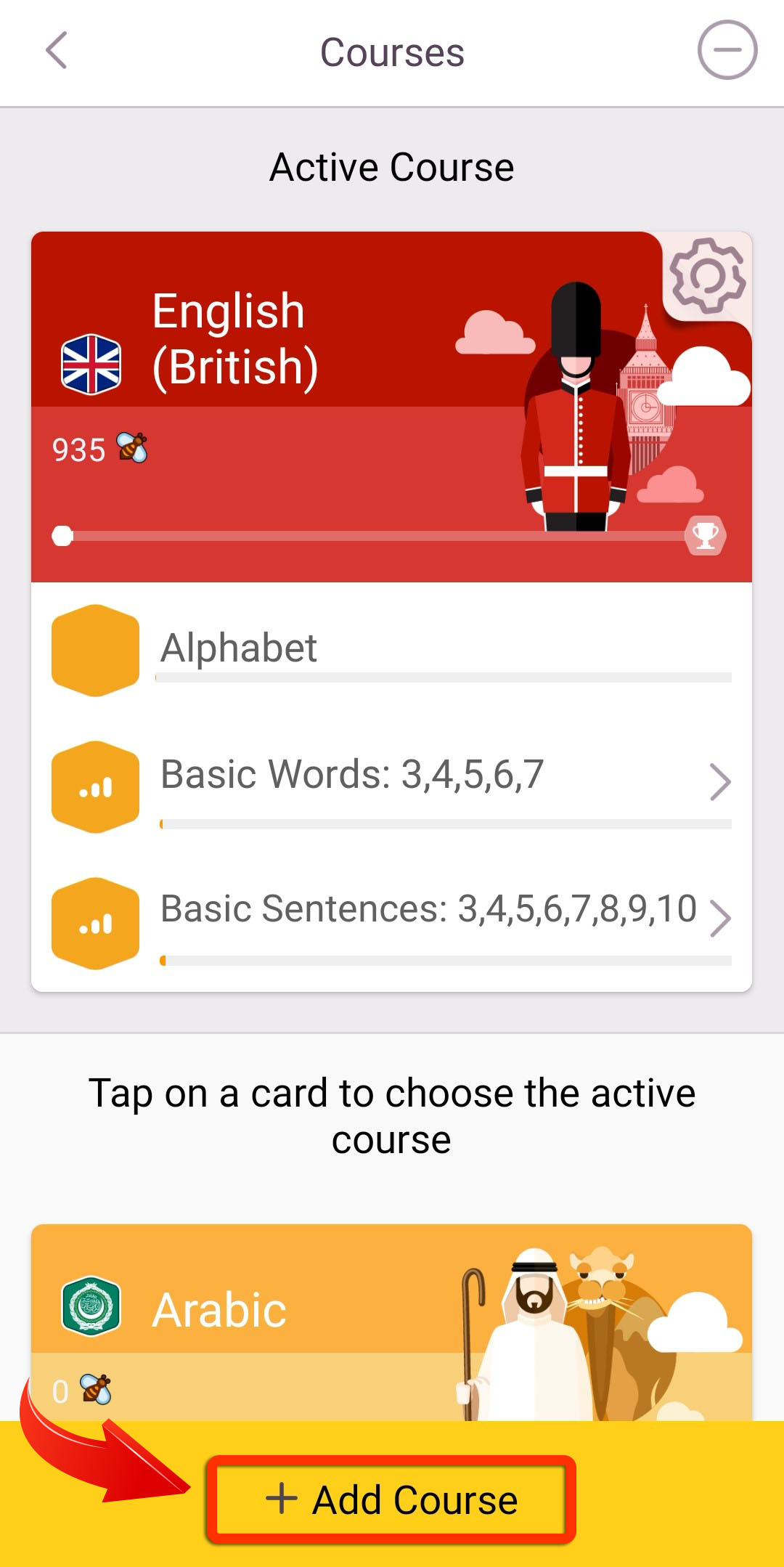Go back from the Courses screen

pyautogui.click(x=57, y=50)
